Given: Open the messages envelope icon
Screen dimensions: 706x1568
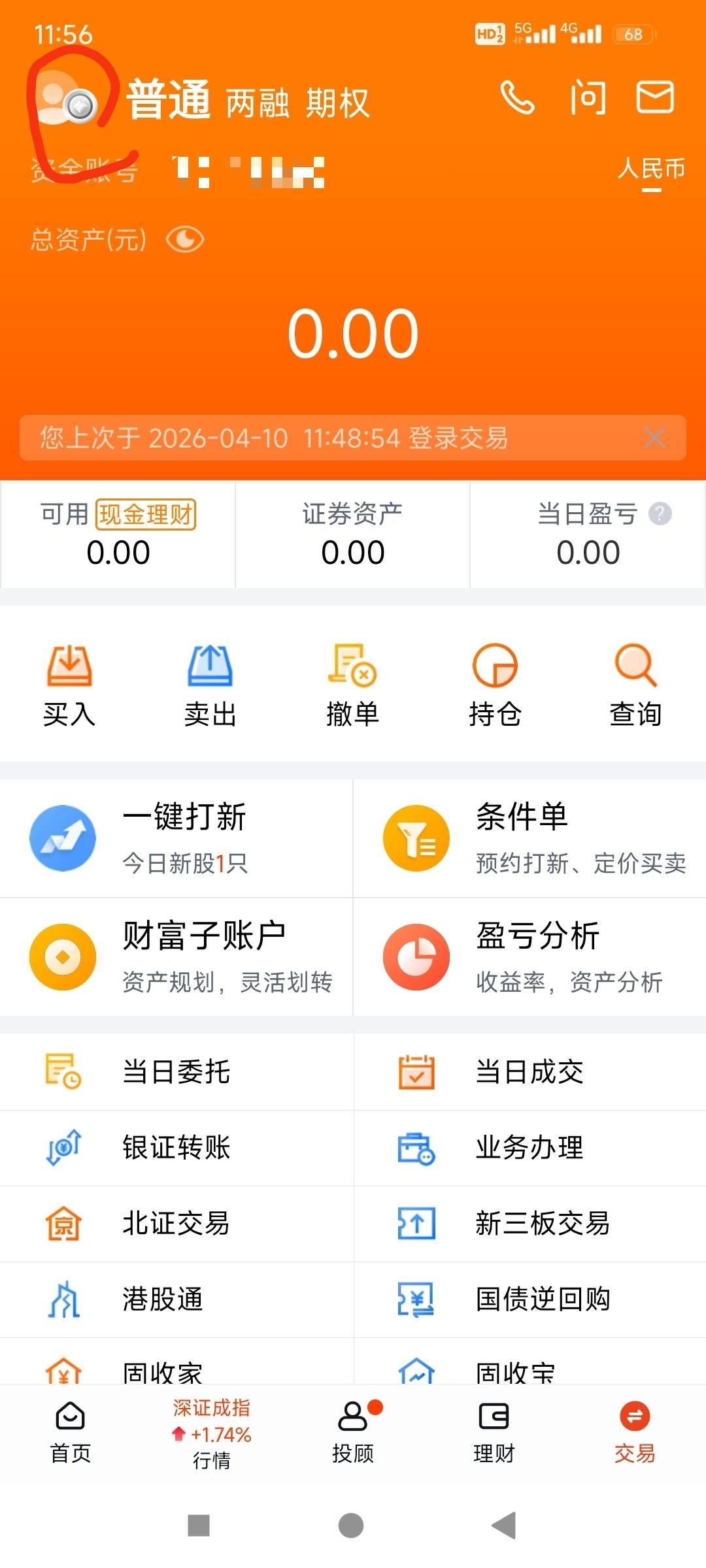Looking at the screenshot, I should (654, 98).
